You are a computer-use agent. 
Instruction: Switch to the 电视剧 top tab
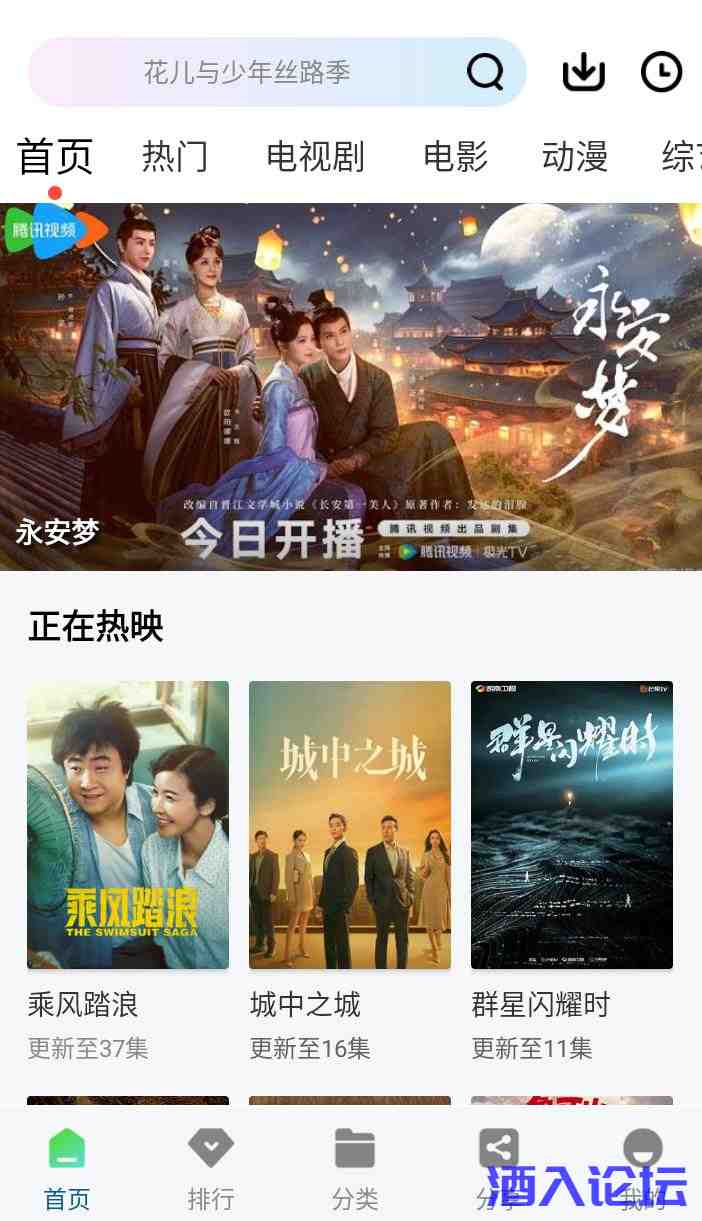tap(315, 157)
